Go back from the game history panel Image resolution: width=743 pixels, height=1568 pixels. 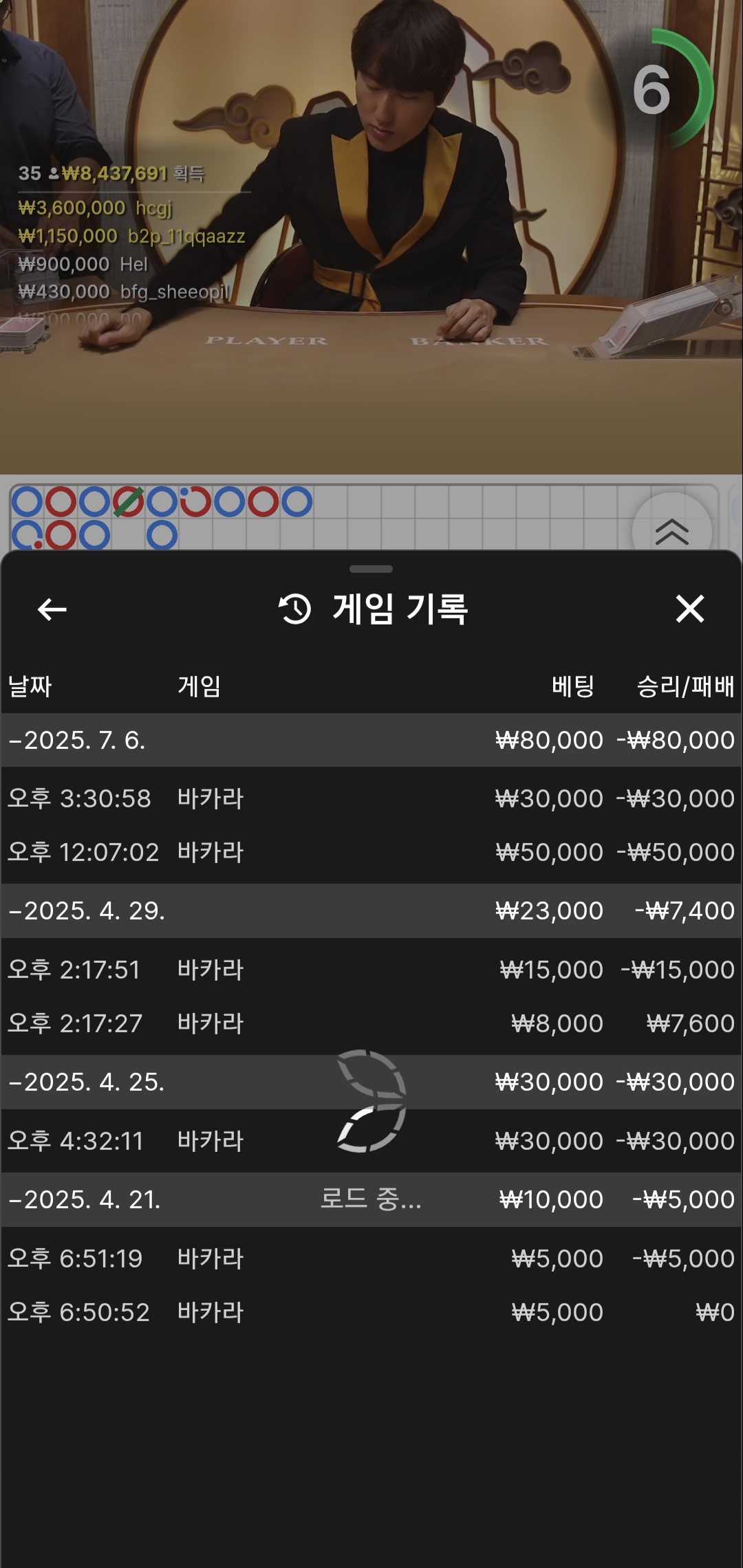point(52,609)
